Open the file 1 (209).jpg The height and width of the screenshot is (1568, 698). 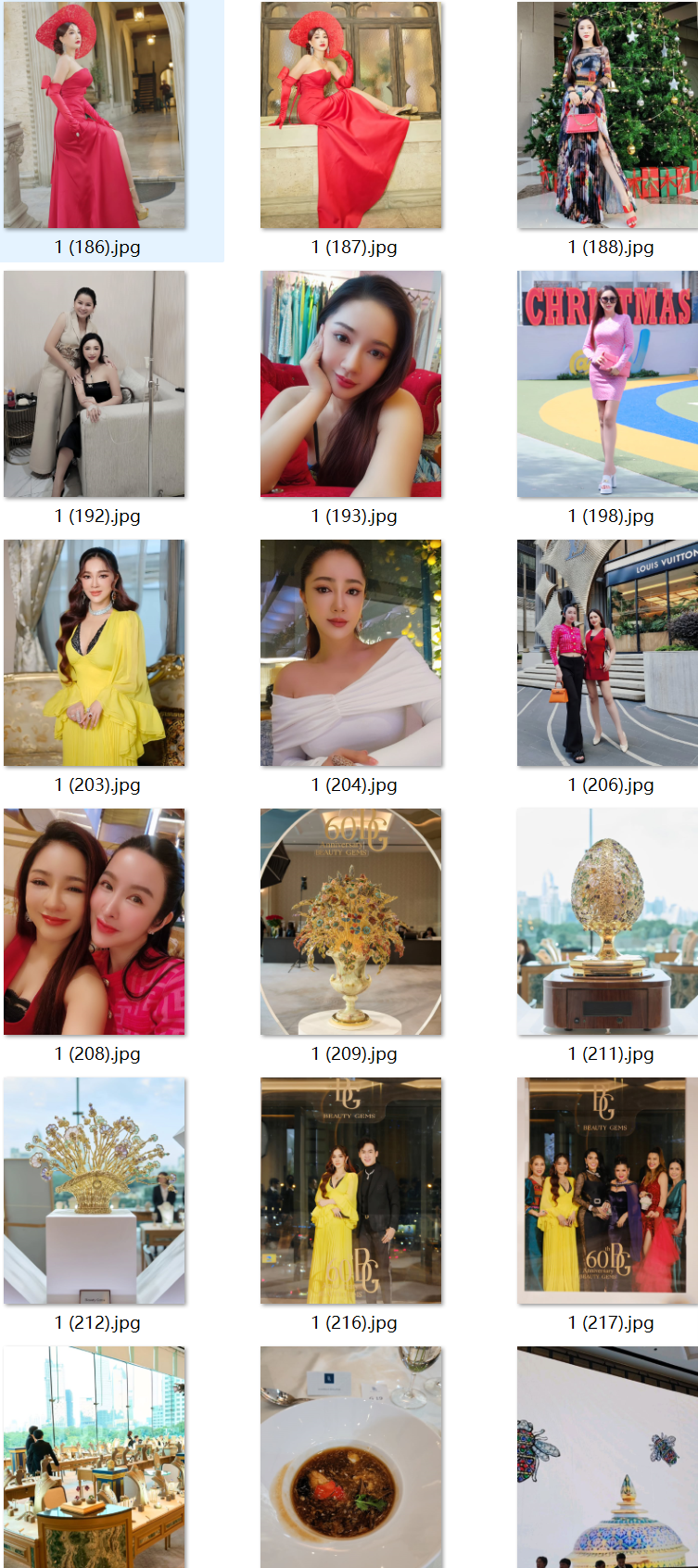point(350,922)
